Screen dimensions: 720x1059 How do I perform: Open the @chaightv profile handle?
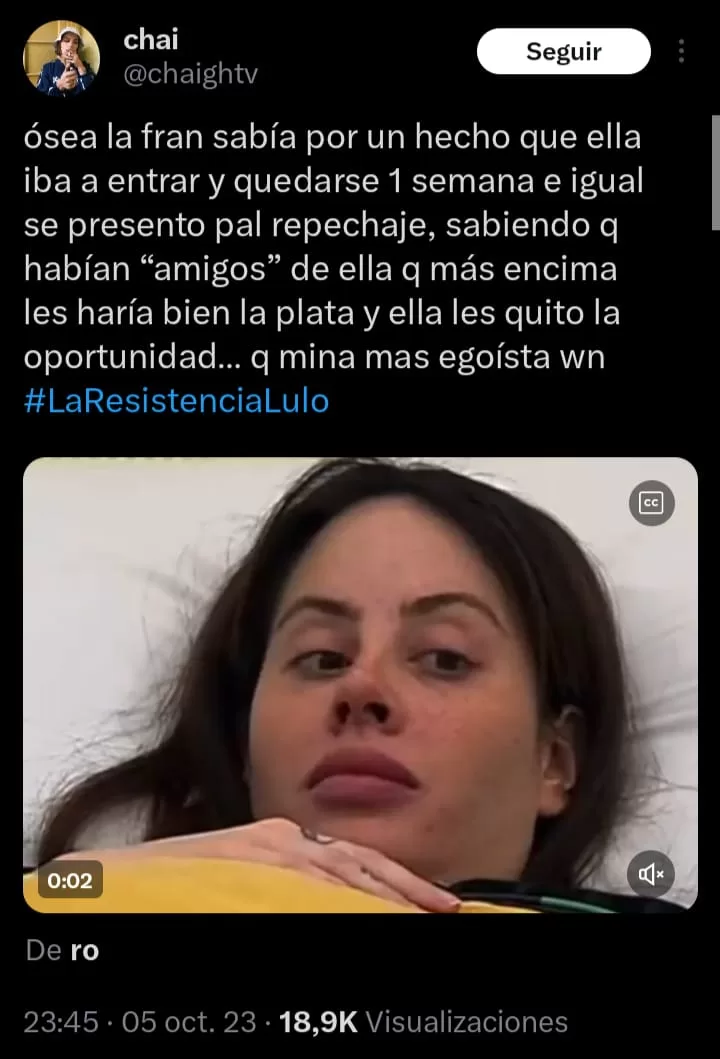click(189, 75)
